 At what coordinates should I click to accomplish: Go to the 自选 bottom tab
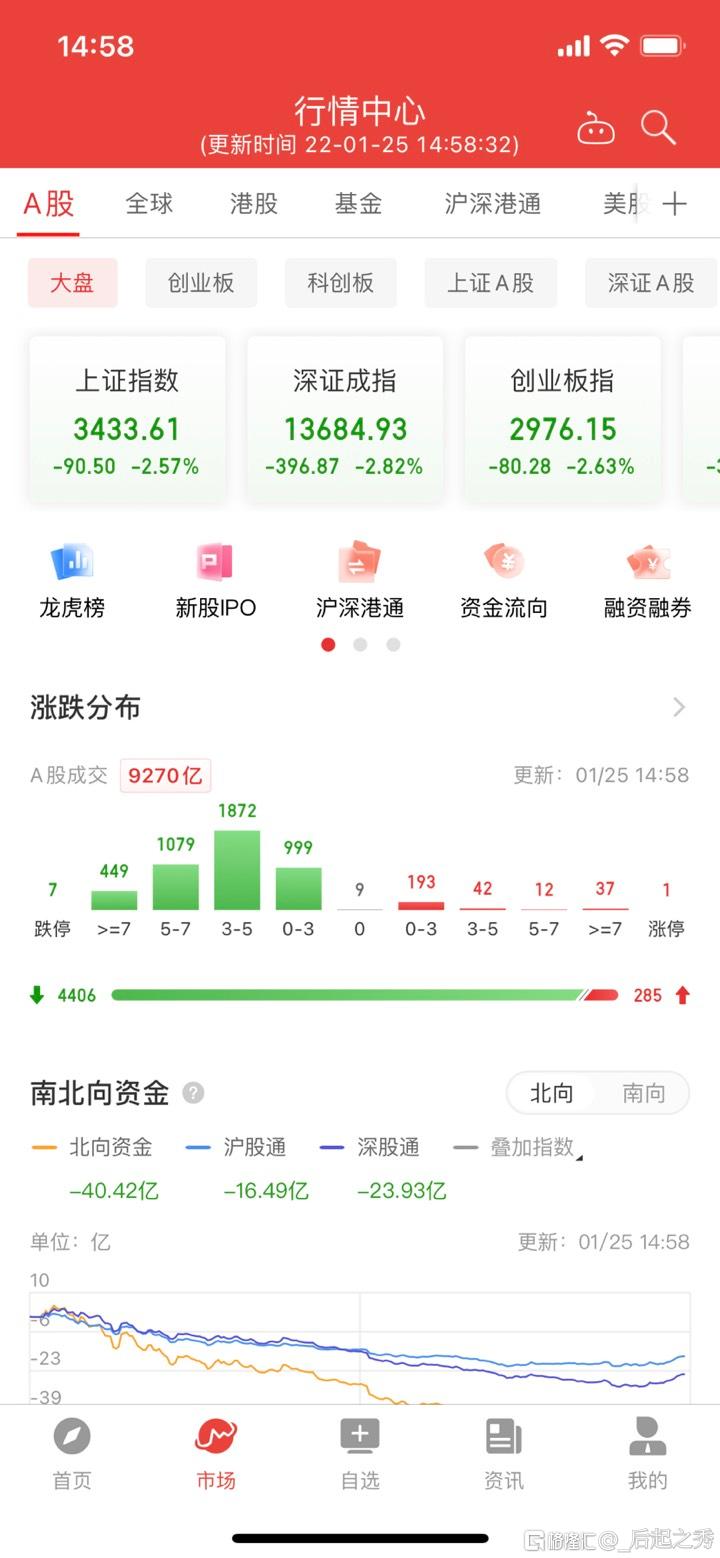click(360, 1453)
